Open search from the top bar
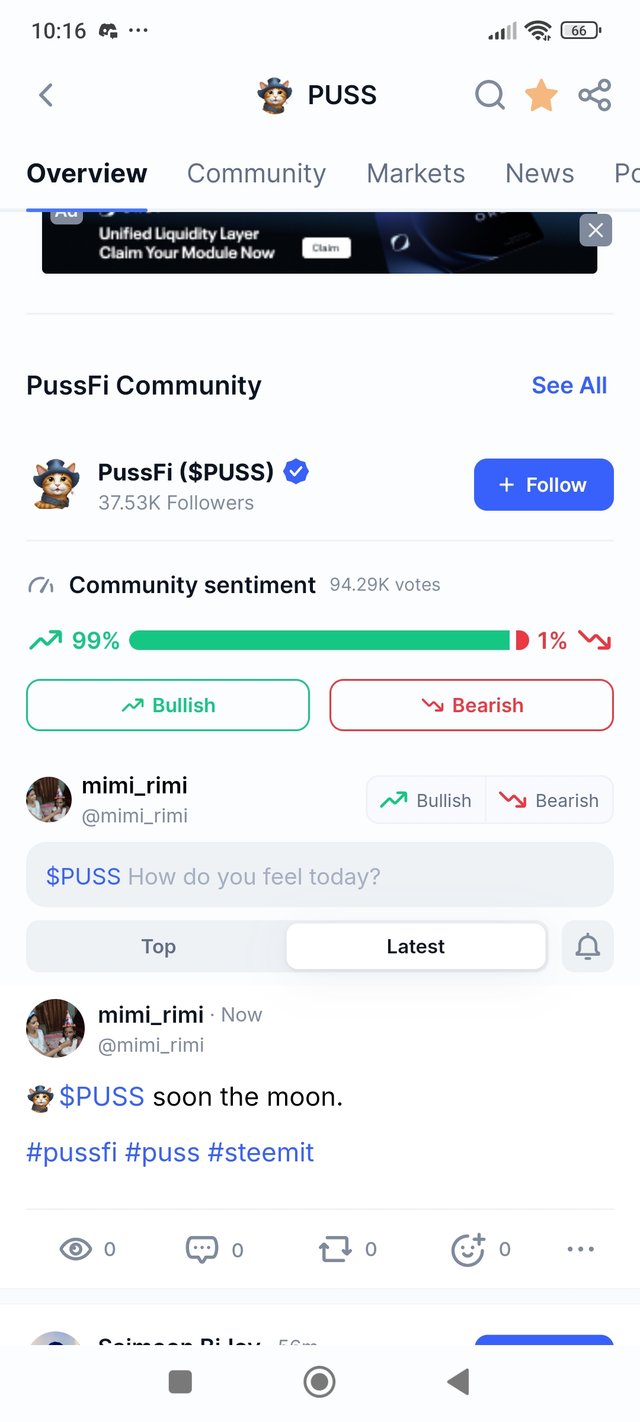The width and height of the screenshot is (640, 1422). (489, 95)
